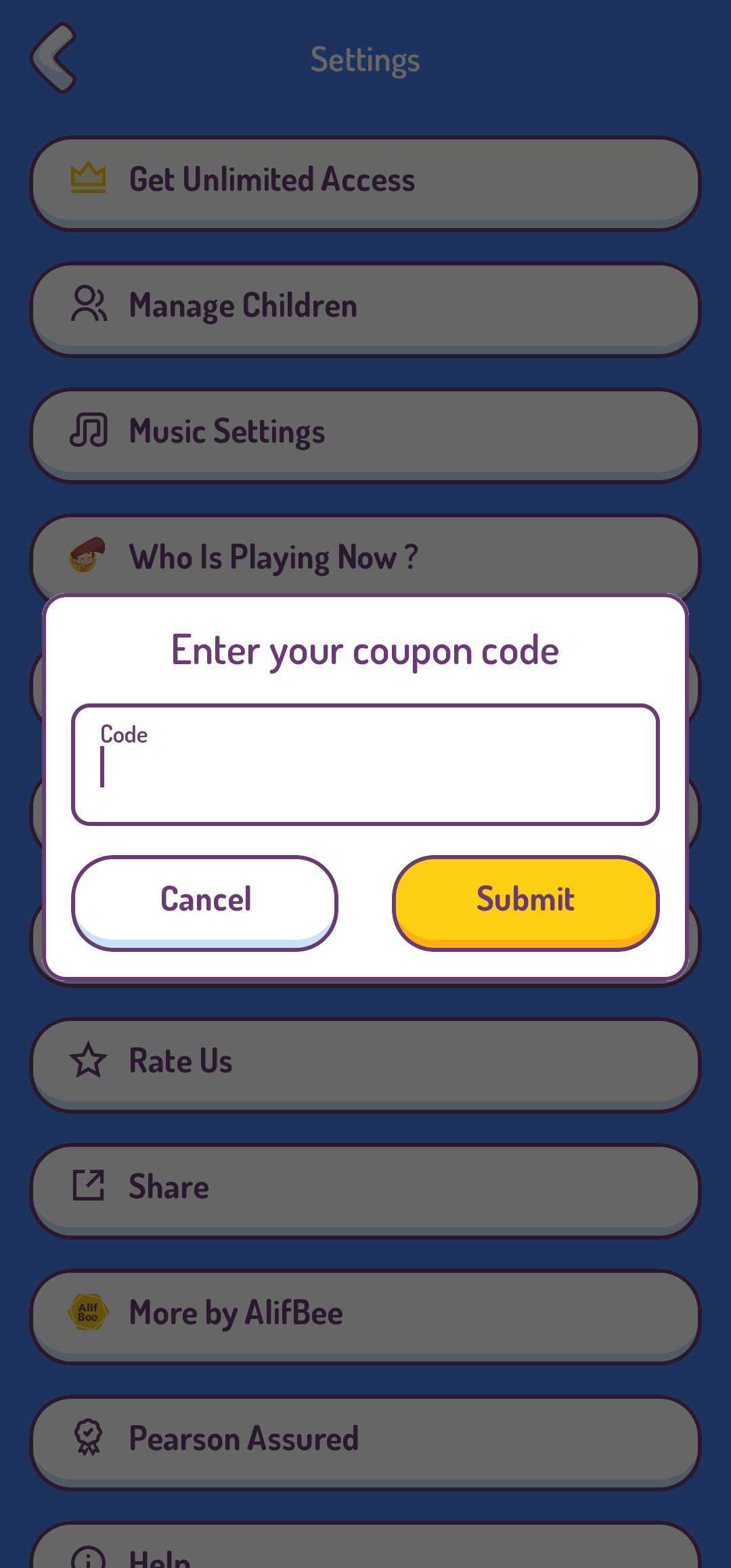731x1568 pixels.
Task: Click the AlifBee logo icon
Action: [x=88, y=1311]
